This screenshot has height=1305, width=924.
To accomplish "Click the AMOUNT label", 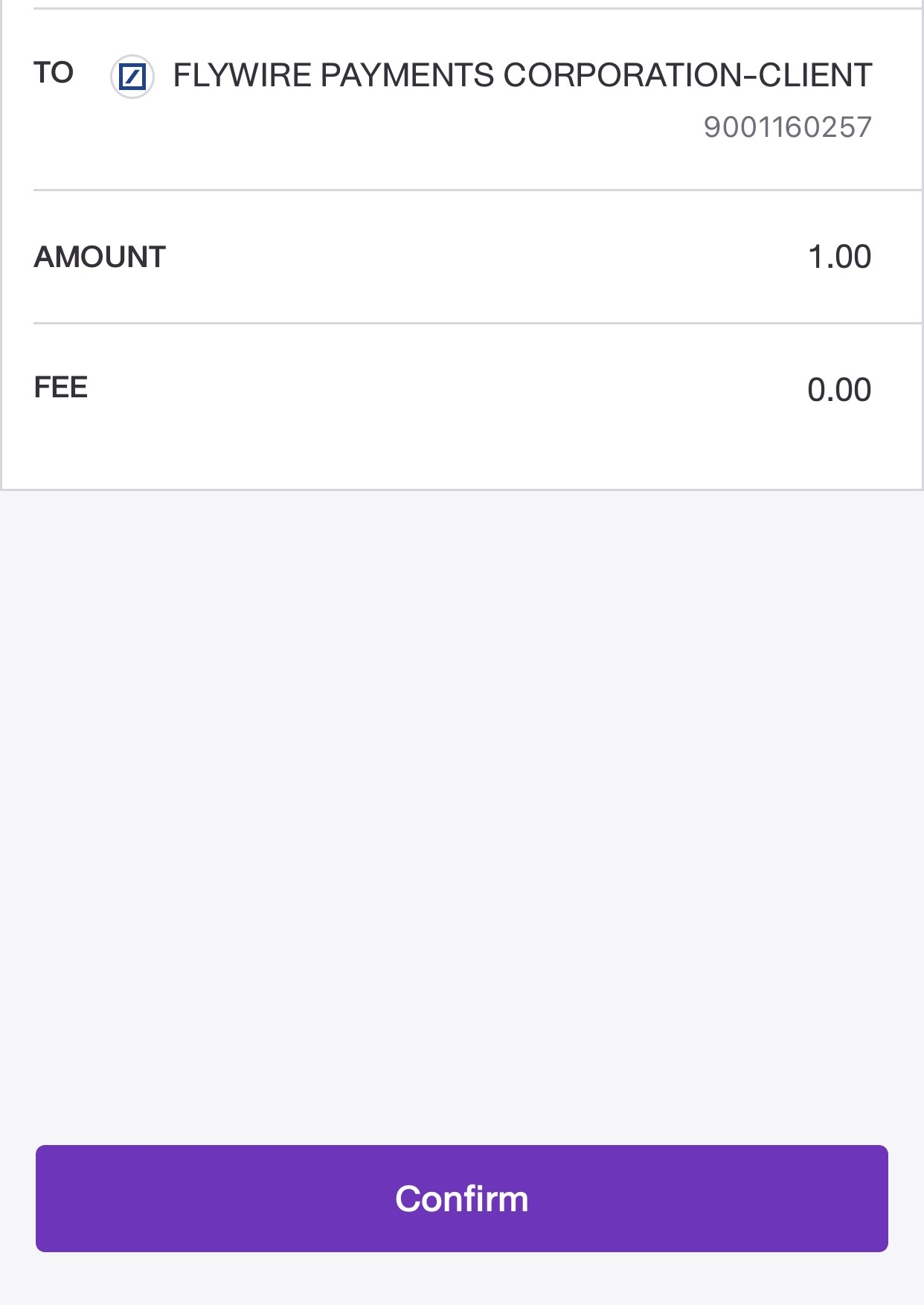I will 100,255.
